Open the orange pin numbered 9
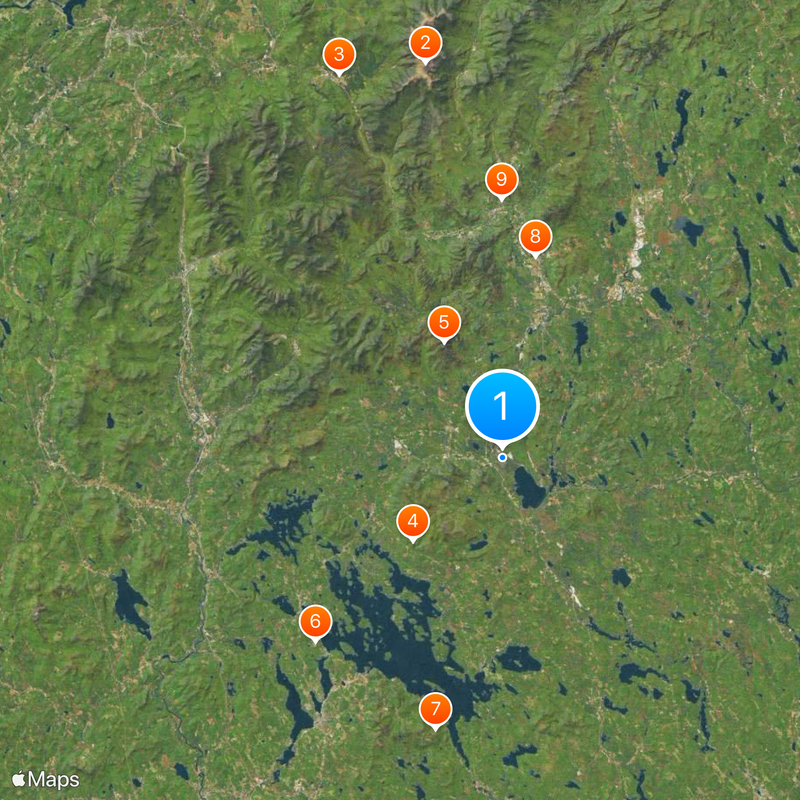Image resolution: width=800 pixels, height=800 pixels. pyautogui.click(x=501, y=180)
